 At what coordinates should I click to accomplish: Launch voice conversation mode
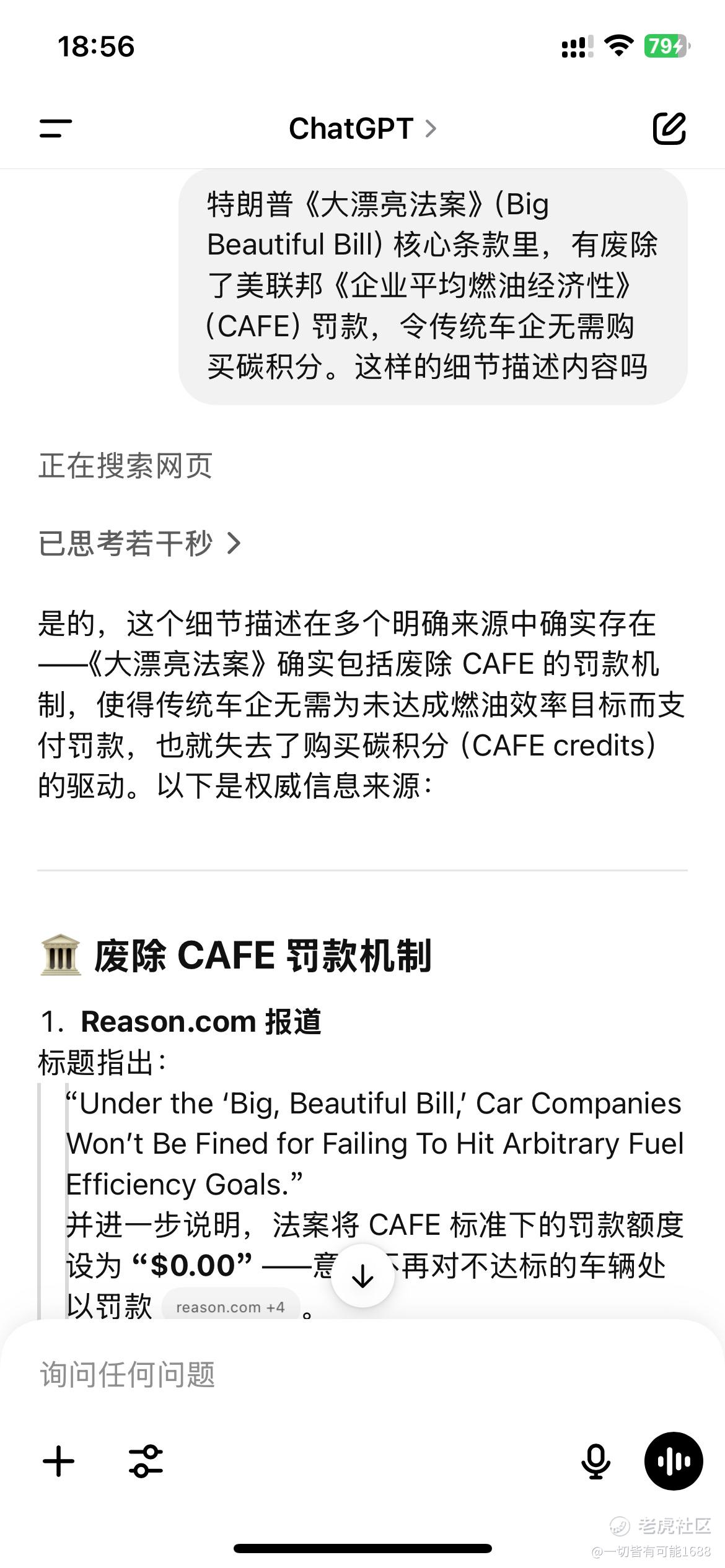click(x=674, y=1461)
